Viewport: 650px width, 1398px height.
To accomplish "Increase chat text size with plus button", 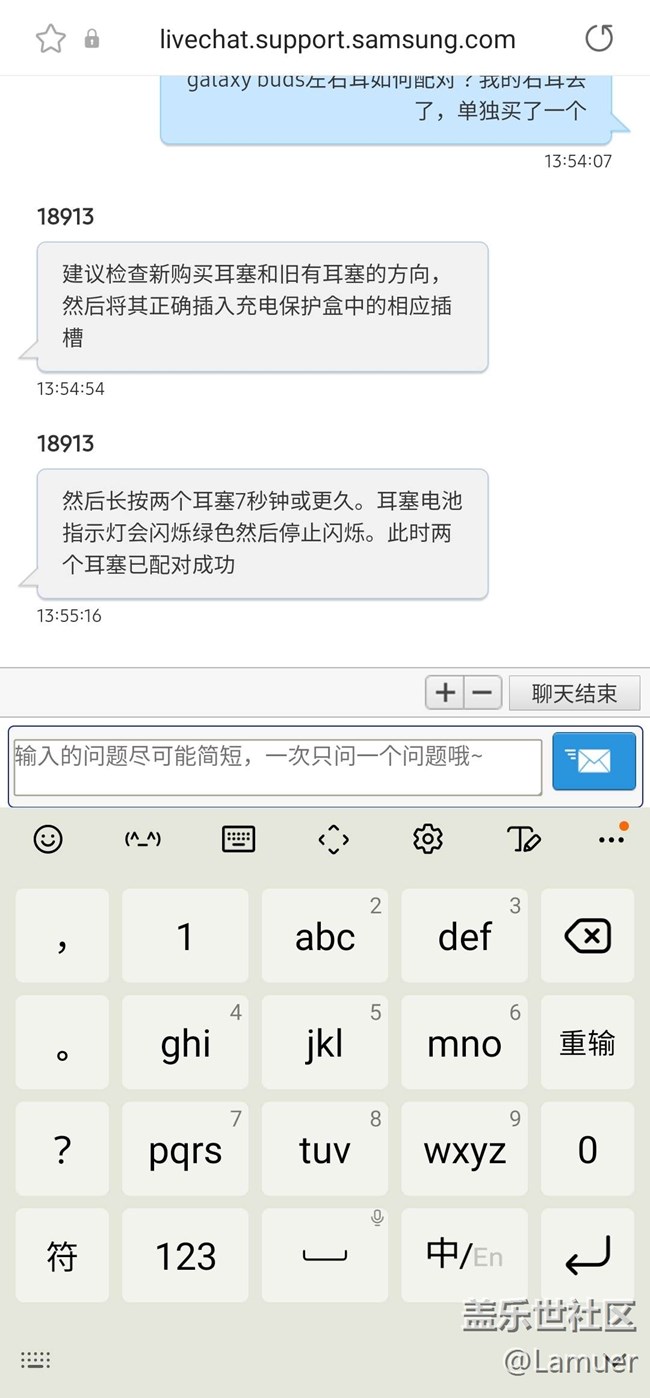I will pos(445,692).
